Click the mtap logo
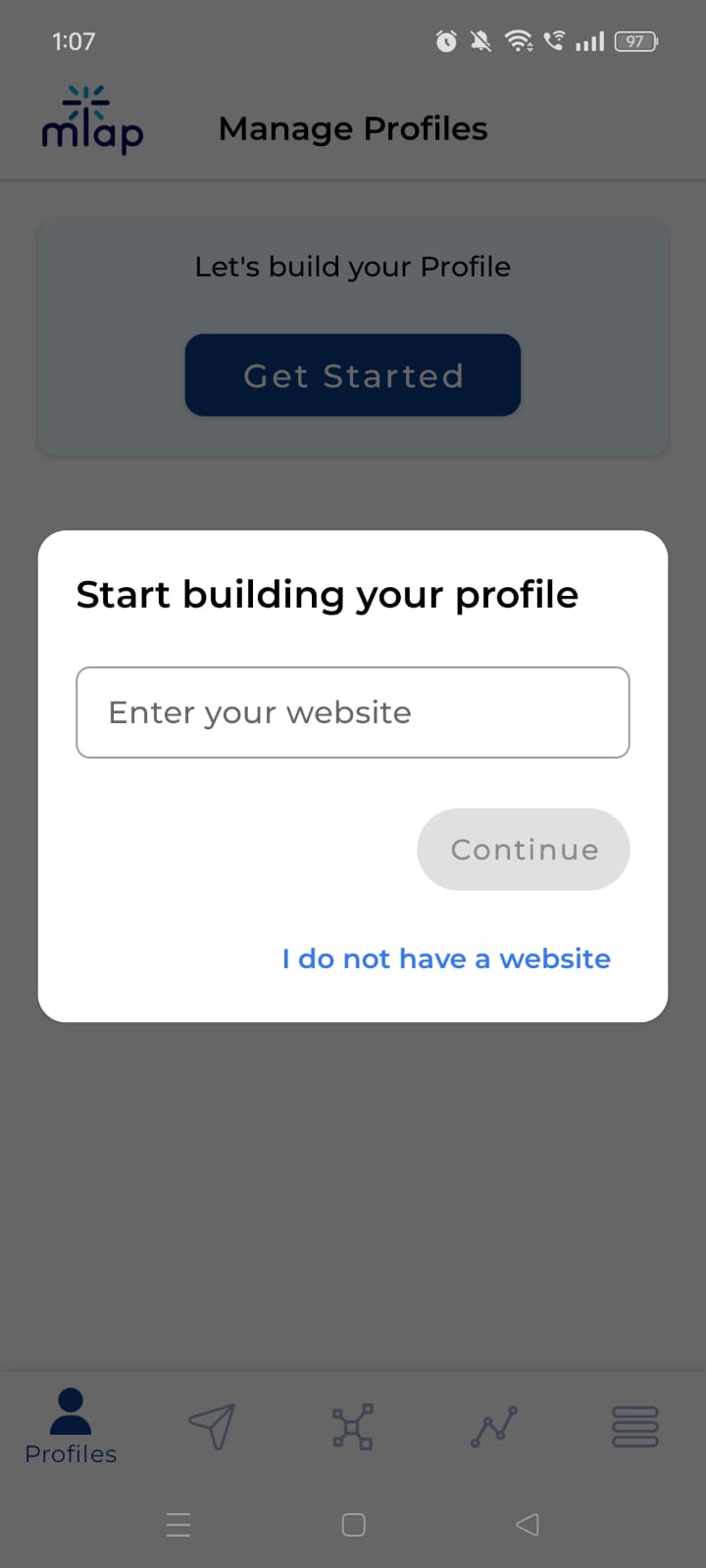Viewport: 706px width, 1568px height. pos(91,120)
